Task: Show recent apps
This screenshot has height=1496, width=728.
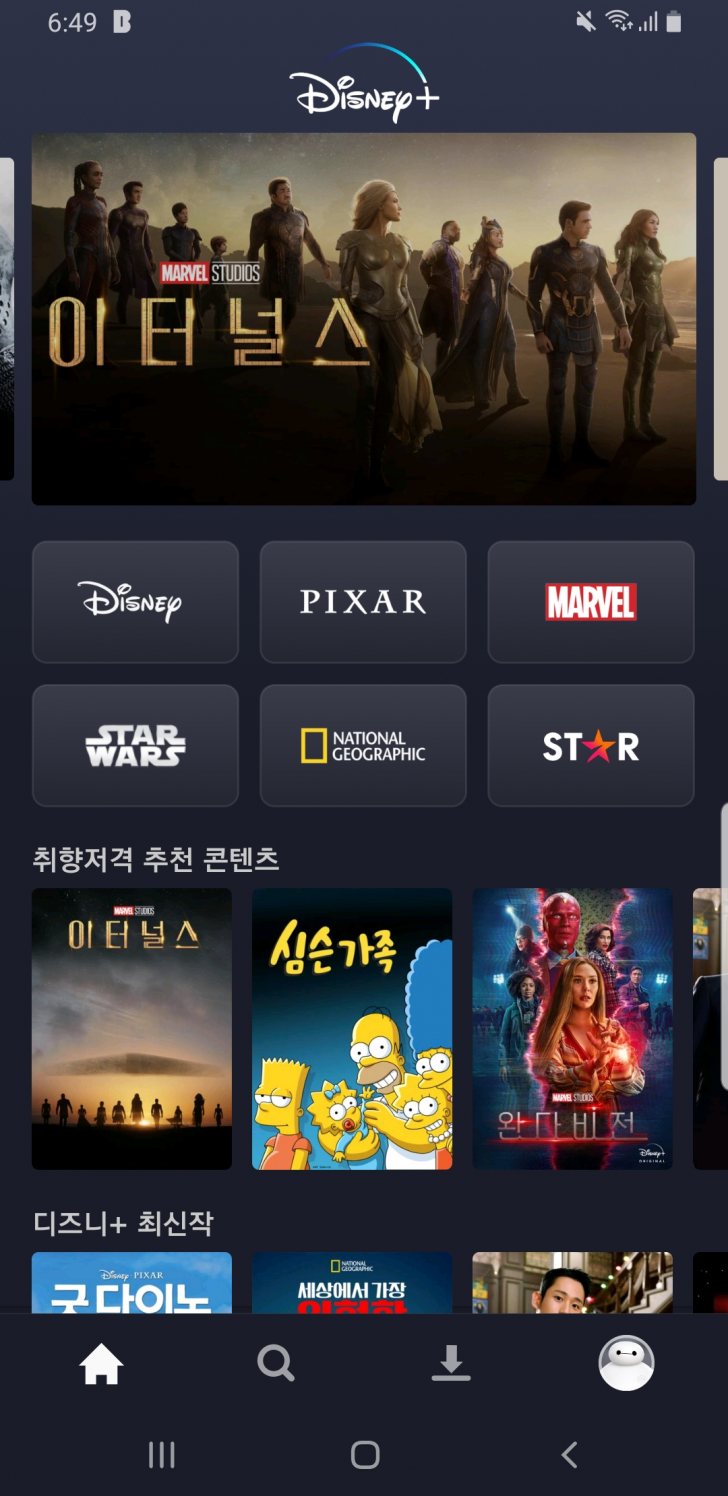Action: (x=161, y=1455)
